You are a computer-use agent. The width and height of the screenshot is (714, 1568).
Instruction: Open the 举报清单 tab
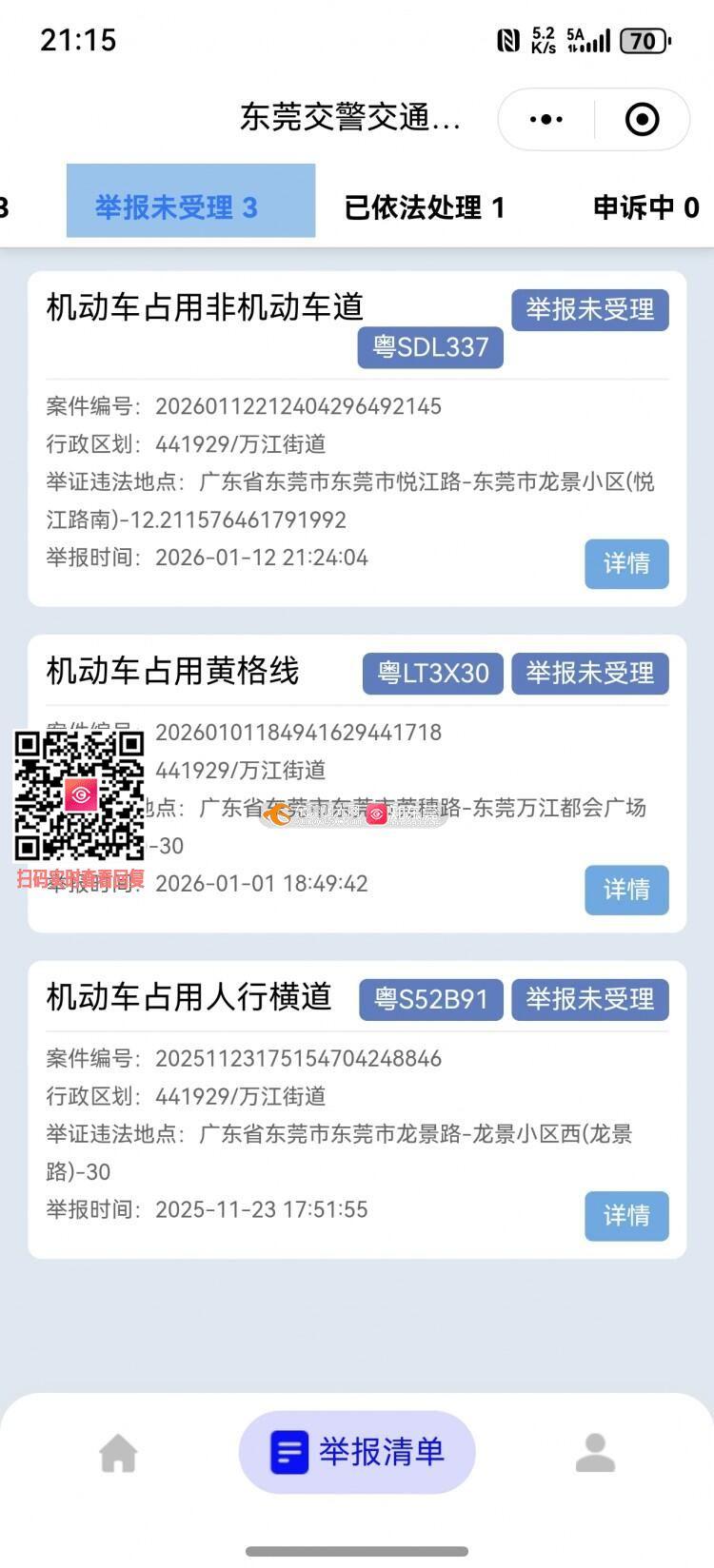[357, 1452]
